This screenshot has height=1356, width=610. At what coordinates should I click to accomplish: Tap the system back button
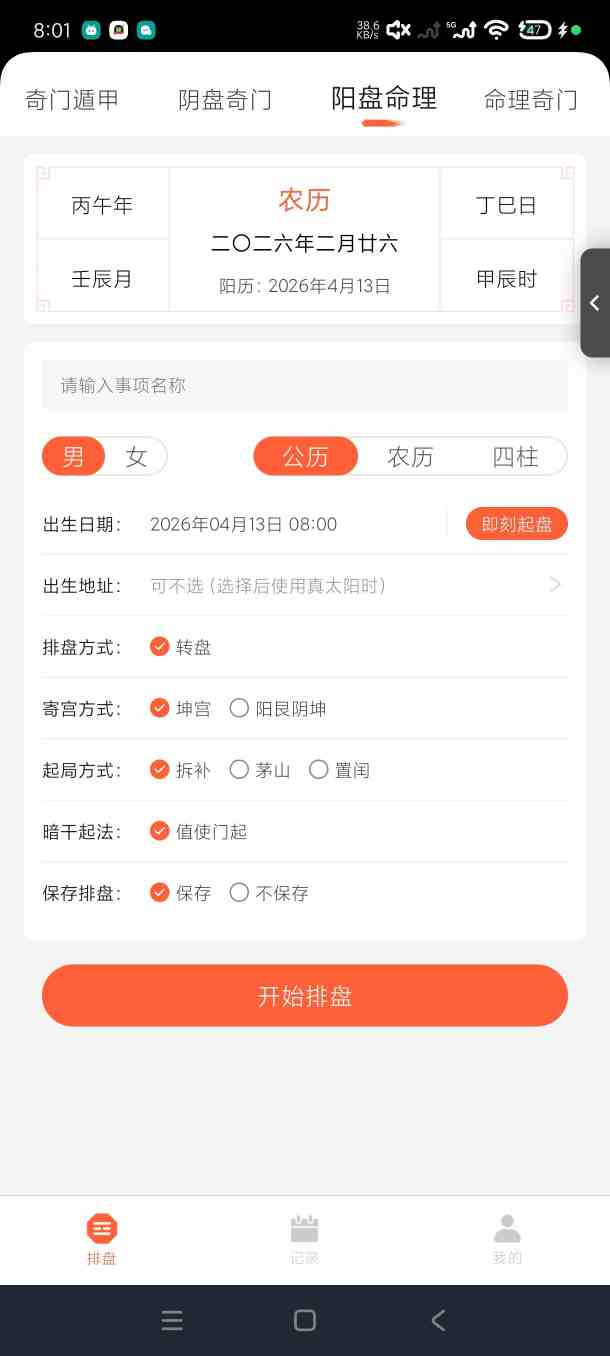(x=438, y=1320)
